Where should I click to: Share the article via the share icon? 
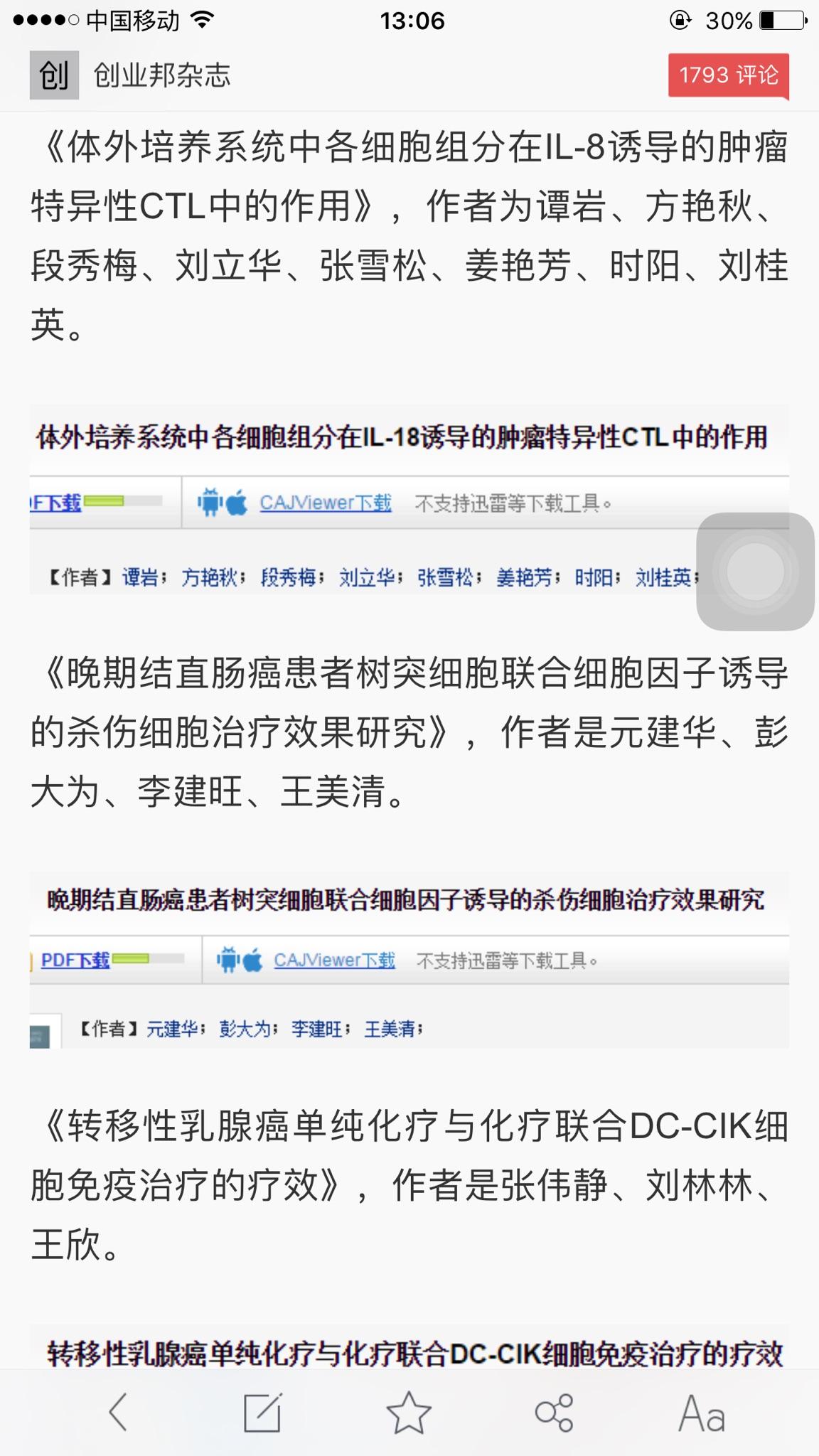(x=554, y=1412)
